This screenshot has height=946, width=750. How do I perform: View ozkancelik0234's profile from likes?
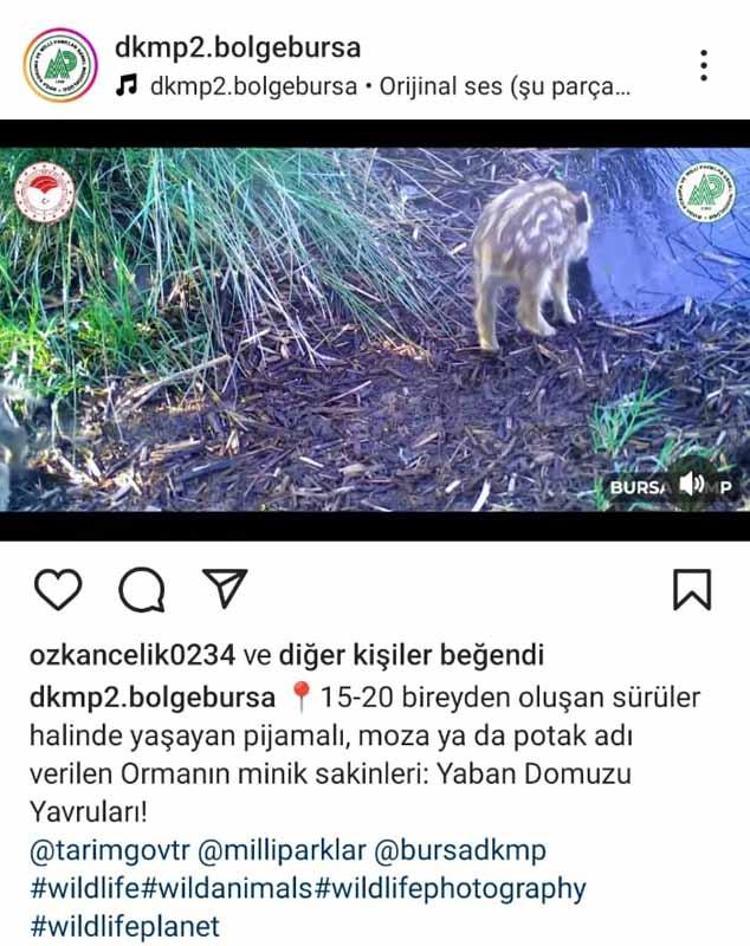(133, 655)
